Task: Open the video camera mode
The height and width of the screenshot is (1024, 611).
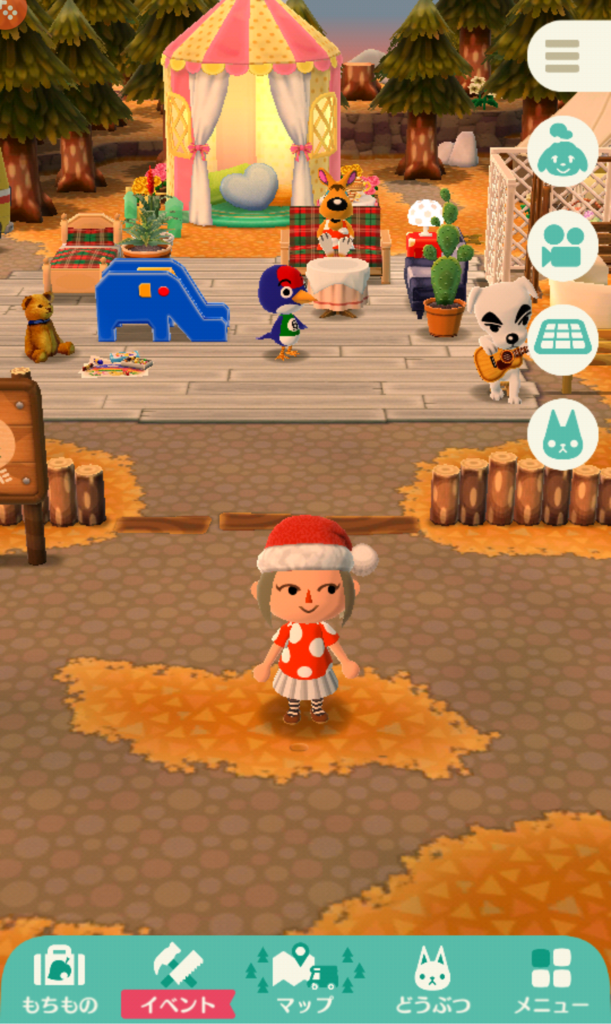Action: [562, 246]
